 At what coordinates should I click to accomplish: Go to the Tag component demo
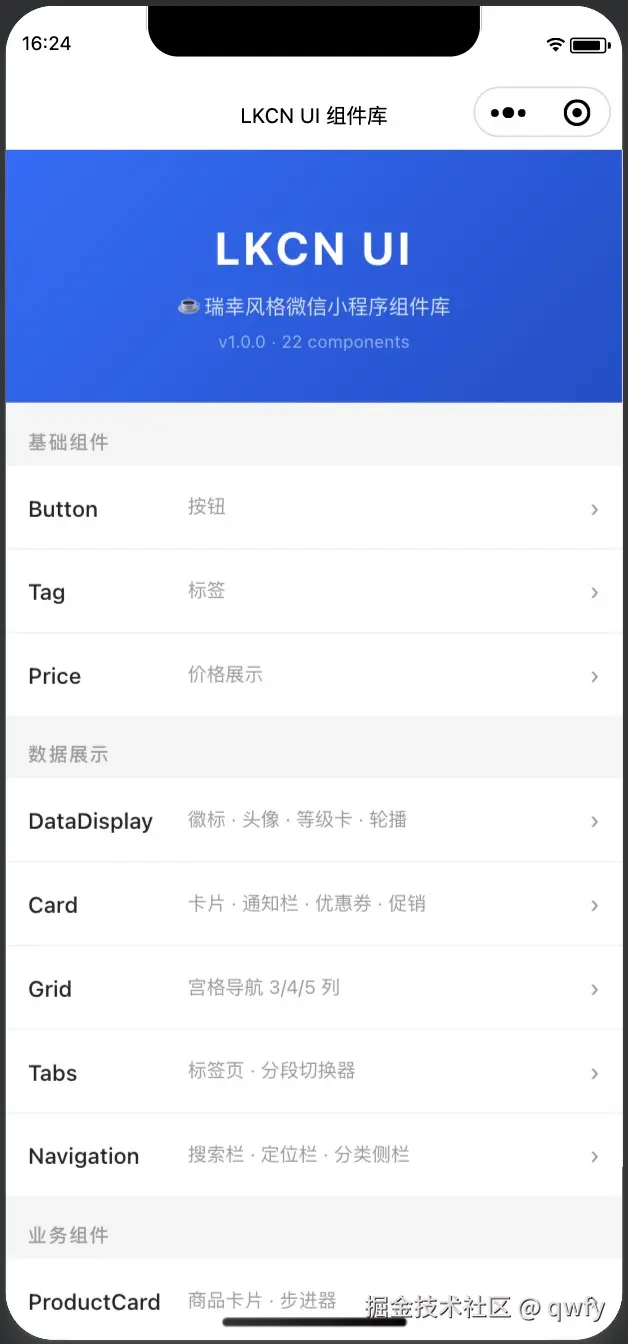313,592
